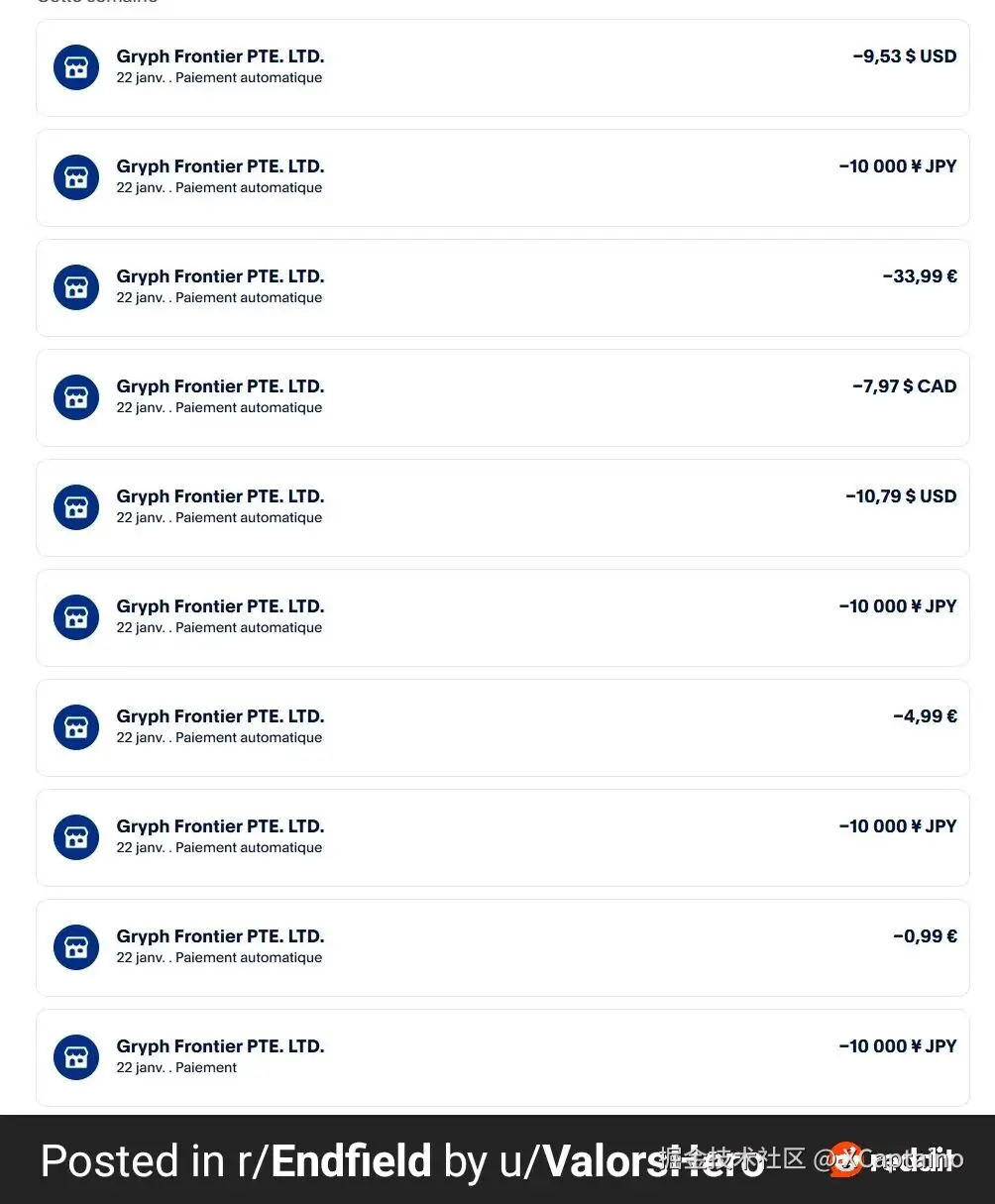Select the −33,99 € amount on its transaction row
995x1204 pixels.
tap(919, 276)
